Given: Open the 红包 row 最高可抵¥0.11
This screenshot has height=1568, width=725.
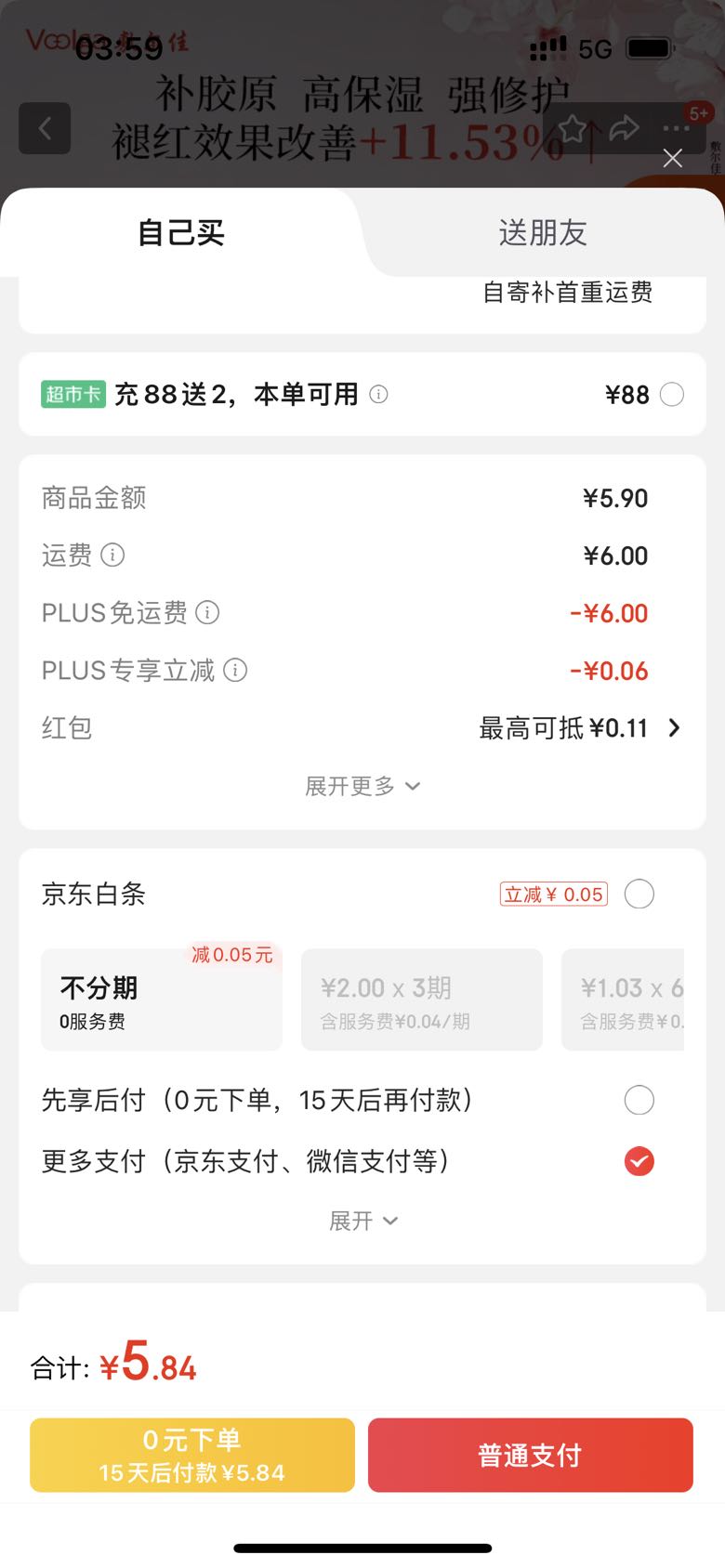Looking at the screenshot, I should [362, 728].
